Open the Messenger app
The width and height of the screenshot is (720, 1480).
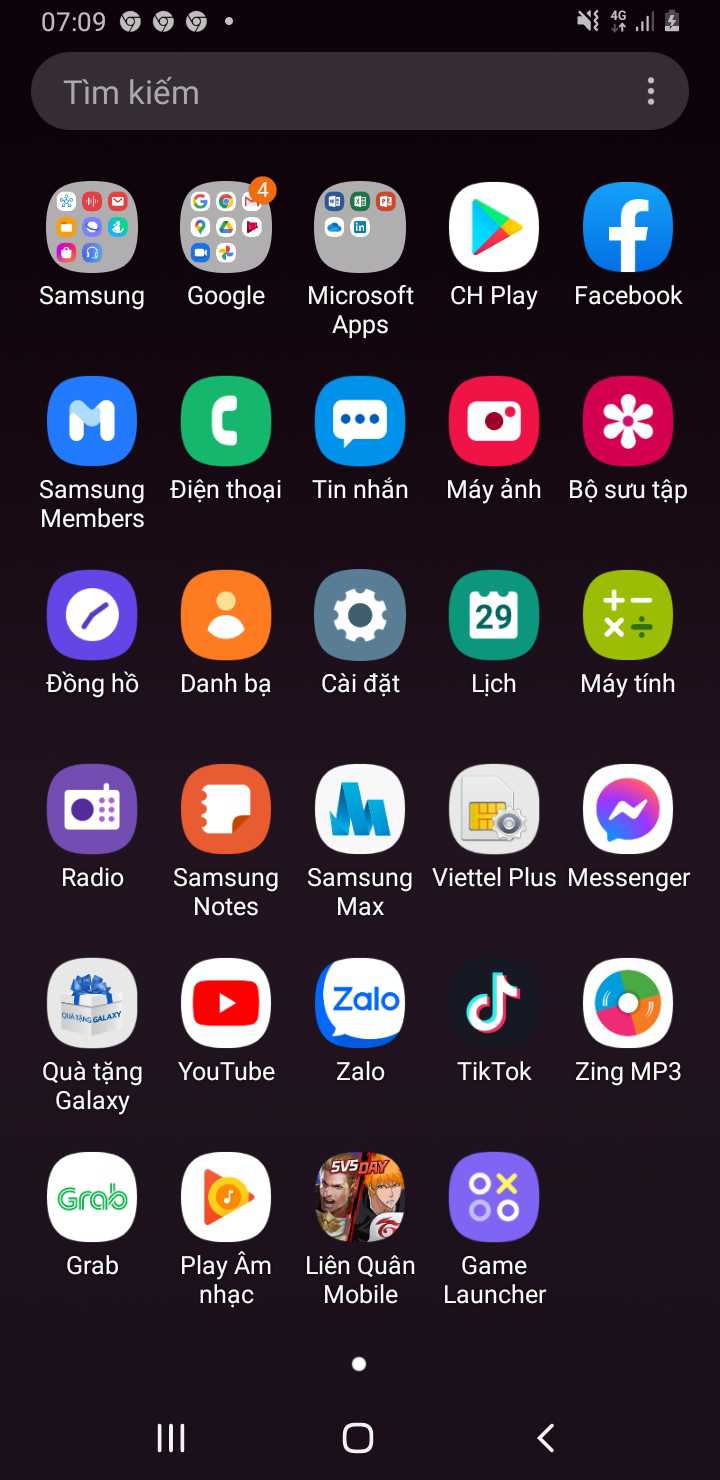coord(628,810)
